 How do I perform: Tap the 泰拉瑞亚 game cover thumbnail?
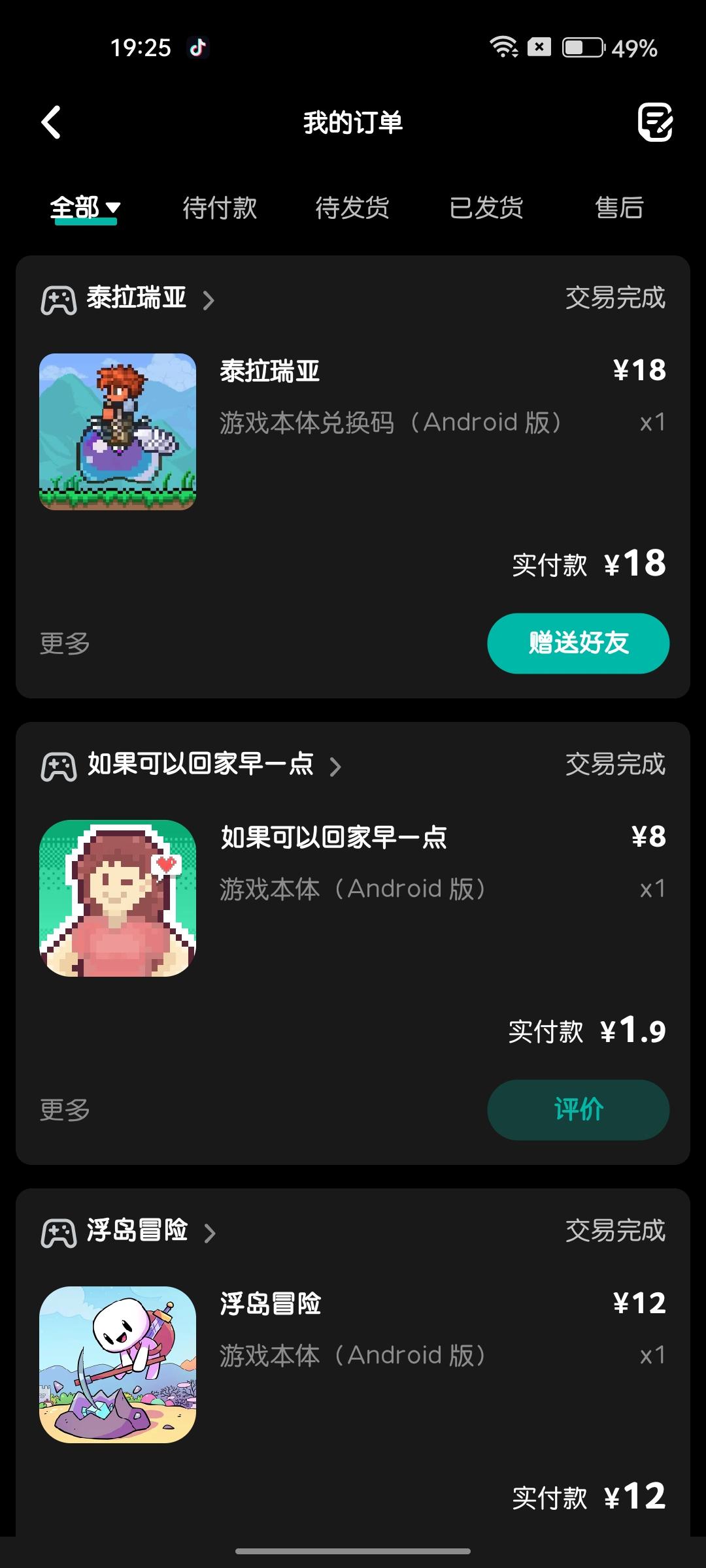(118, 431)
